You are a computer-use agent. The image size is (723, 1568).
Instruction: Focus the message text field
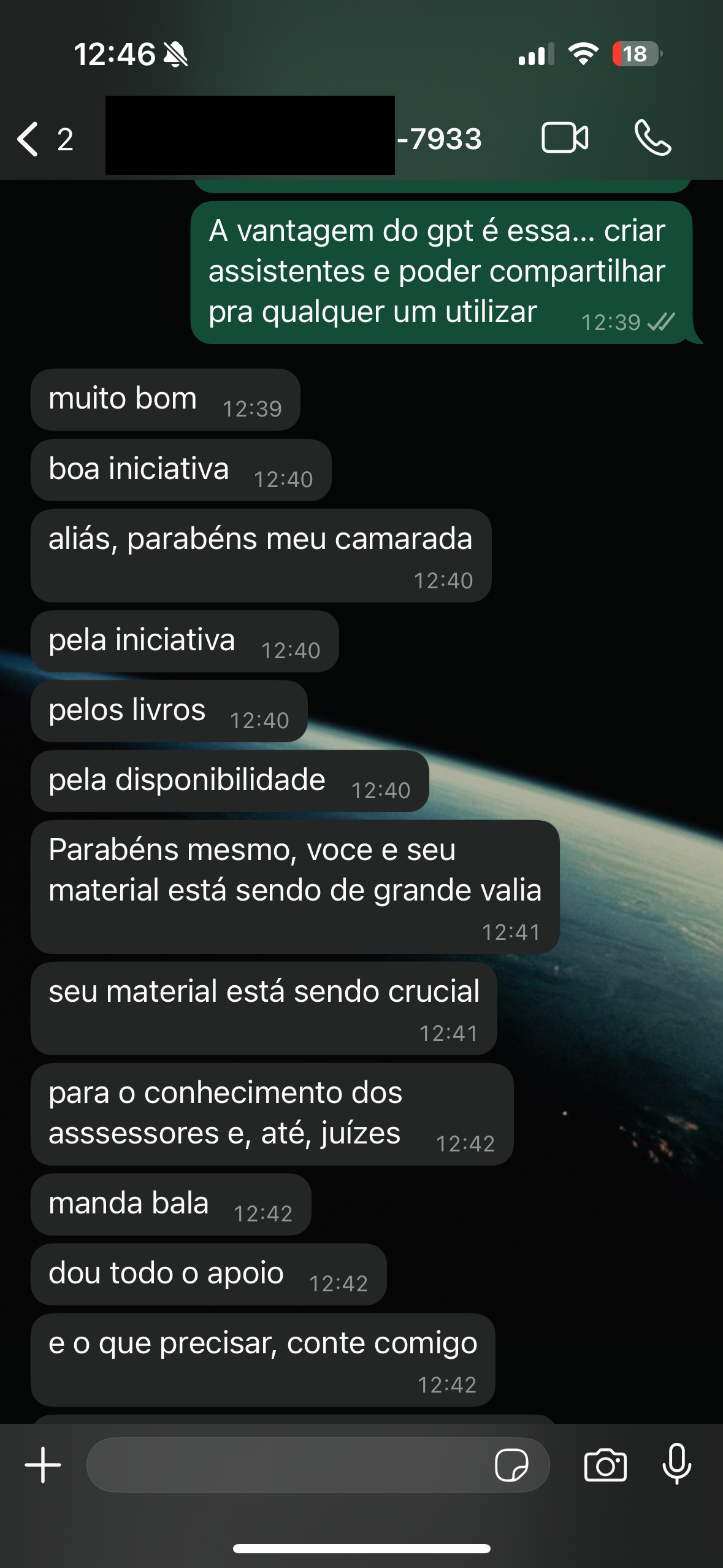pos(288,1465)
